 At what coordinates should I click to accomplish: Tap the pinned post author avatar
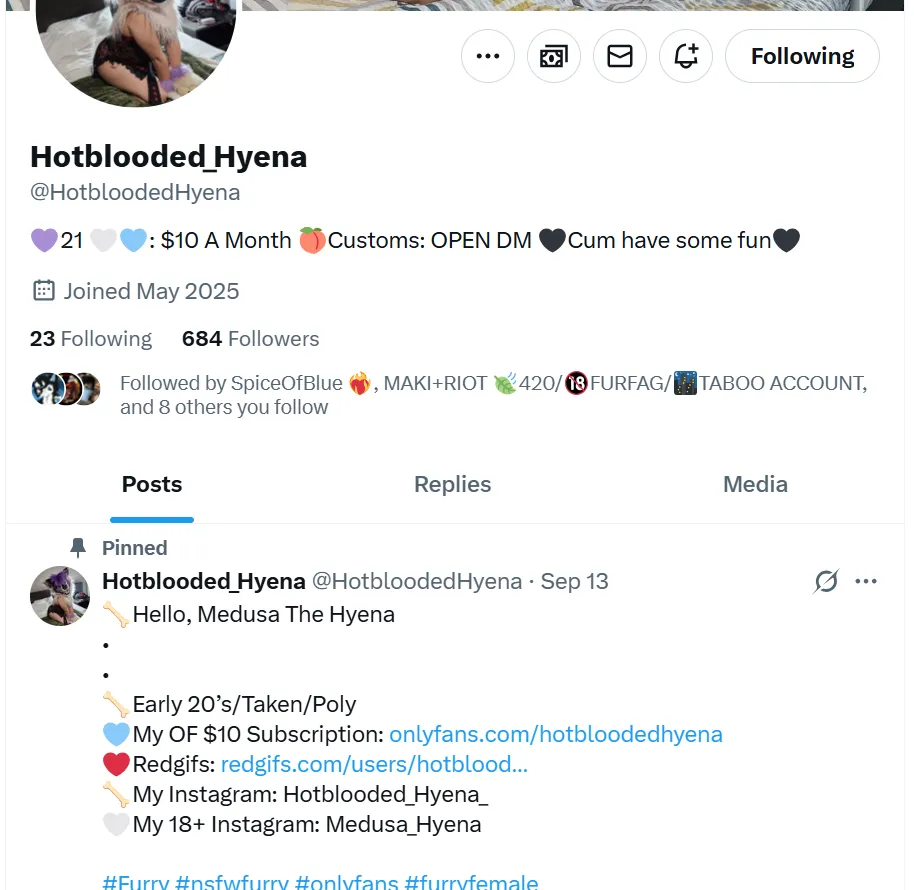coord(60,595)
